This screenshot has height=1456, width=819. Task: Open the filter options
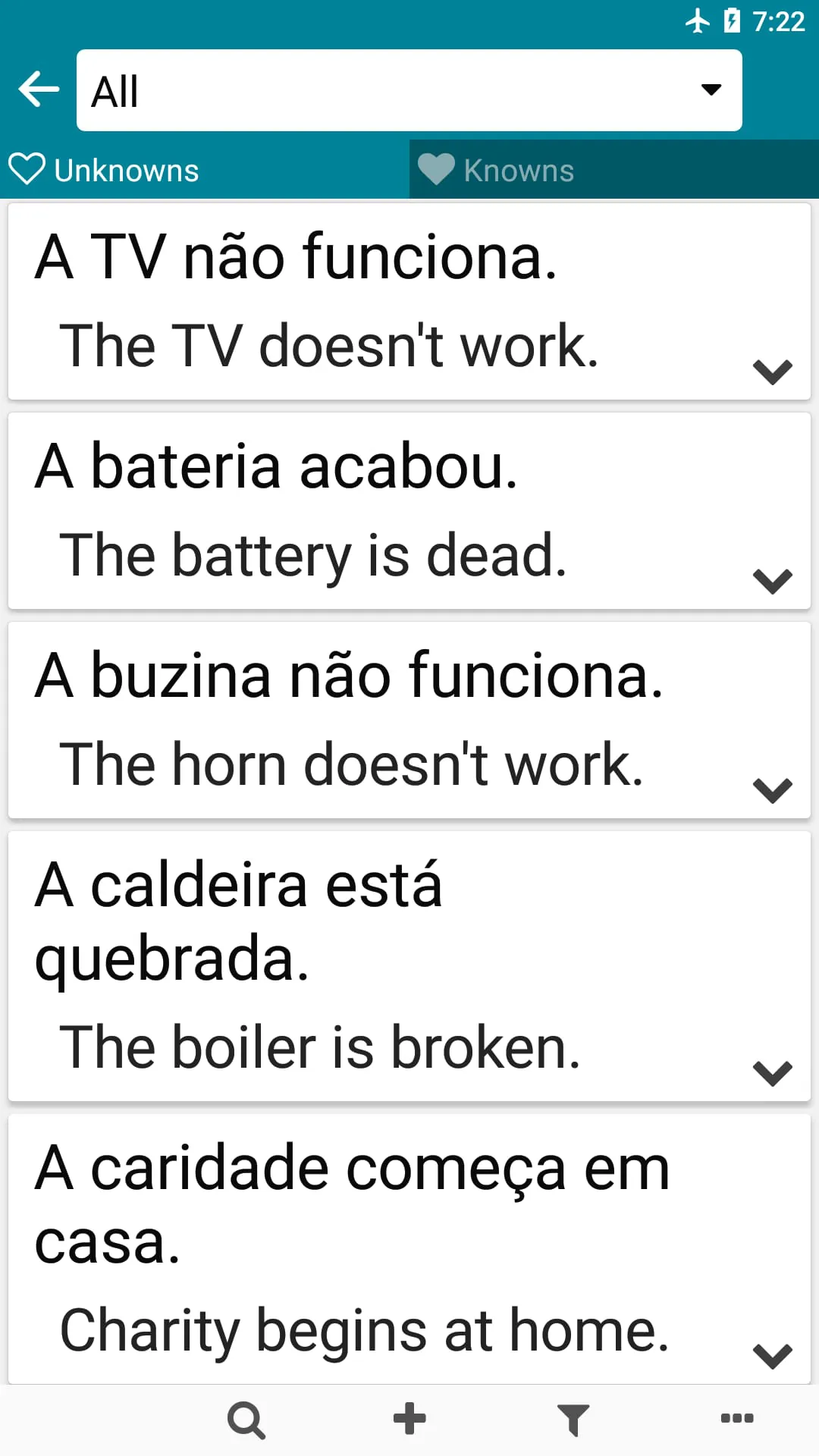click(x=573, y=1417)
